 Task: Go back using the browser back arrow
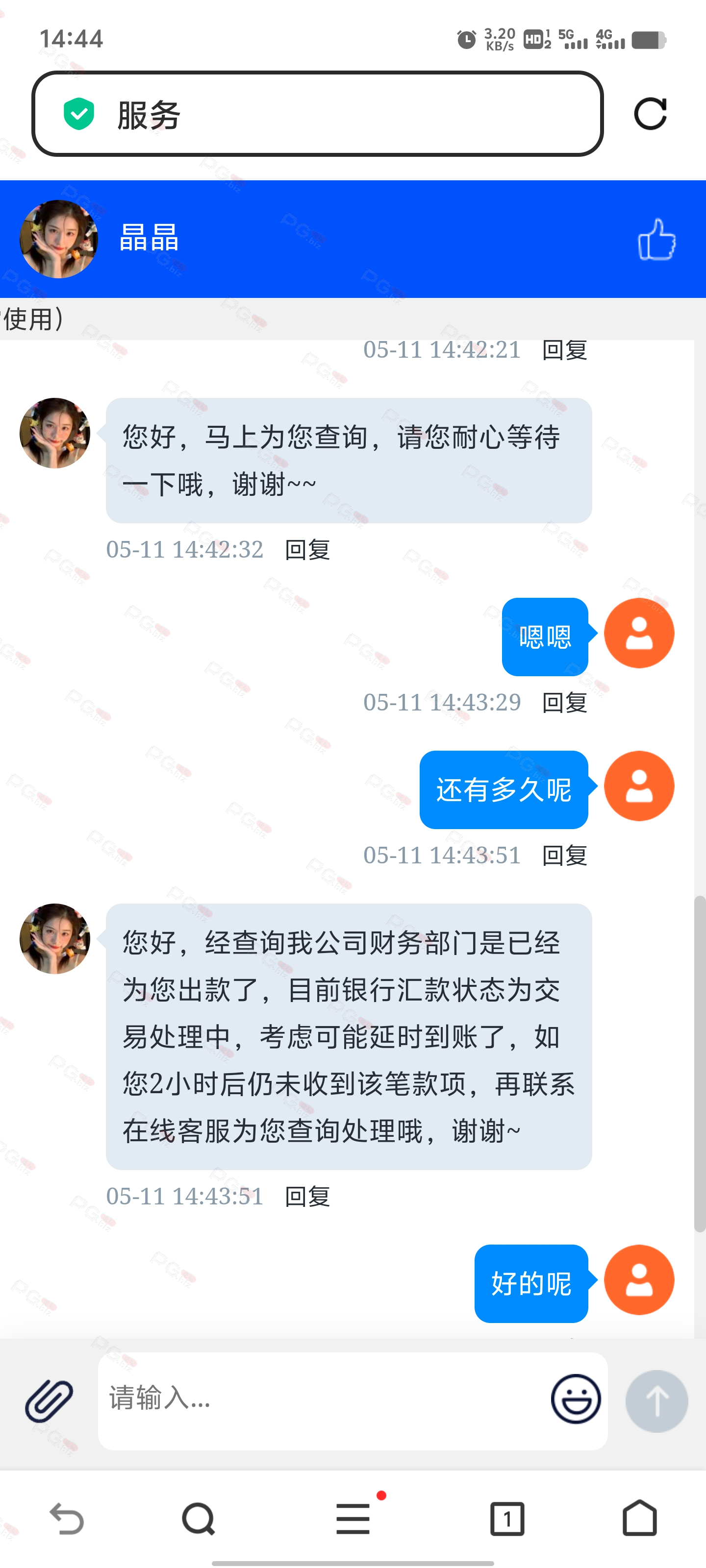pyautogui.click(x=66, y=1519)
